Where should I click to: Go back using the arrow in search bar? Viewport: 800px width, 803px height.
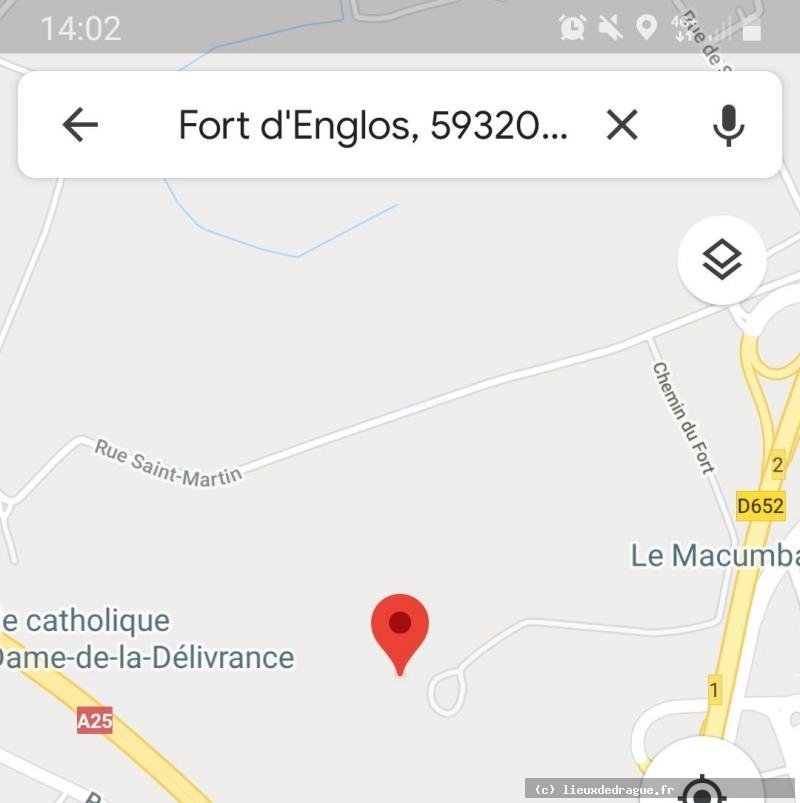(x=80, y=125)
